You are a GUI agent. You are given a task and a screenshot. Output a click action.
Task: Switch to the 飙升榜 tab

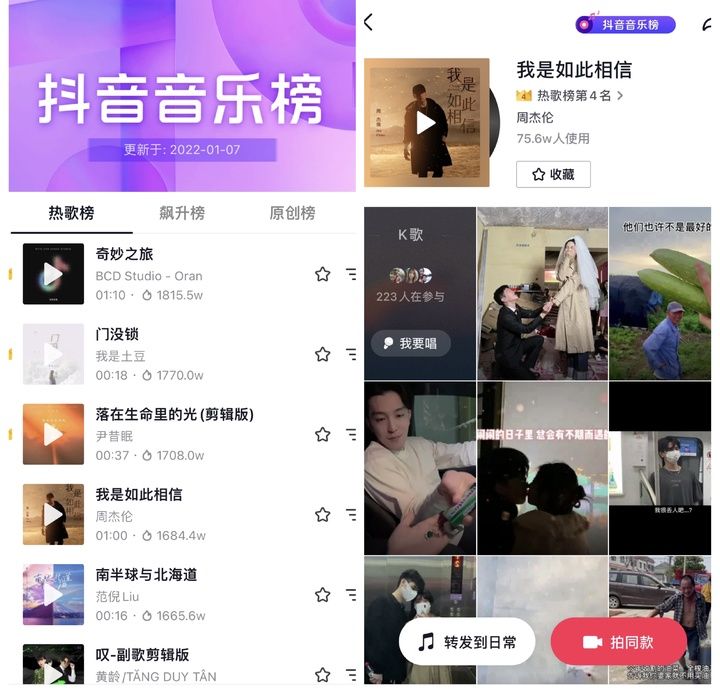[x=182, y=213]
